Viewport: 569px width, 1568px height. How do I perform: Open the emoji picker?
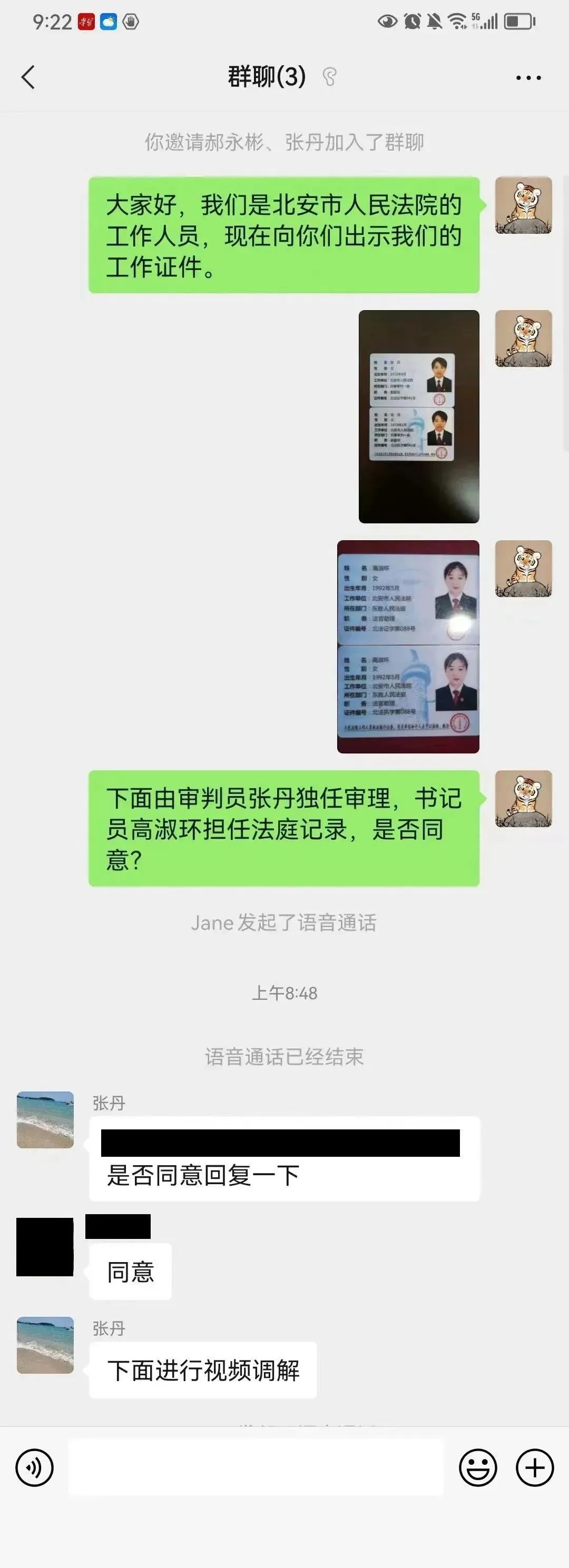pos(478,1467)
